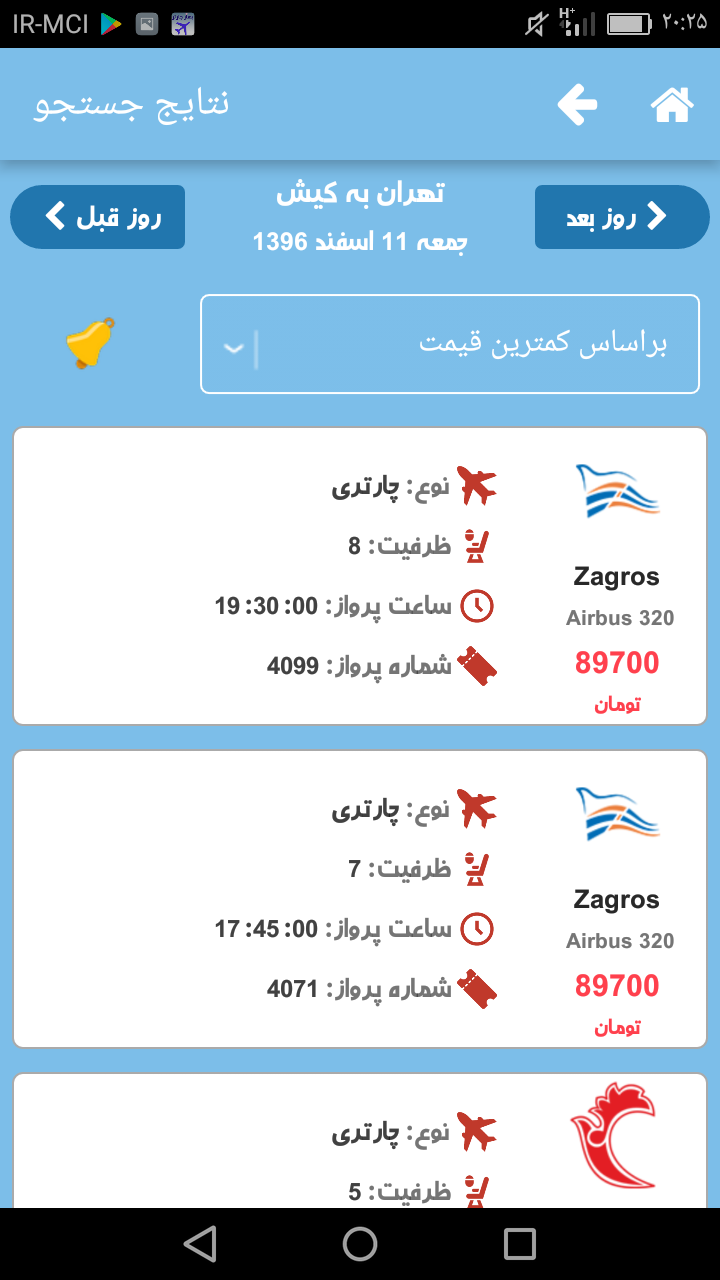
Task: Tap روز بعد to view next day flights
Action: point(621,216)
